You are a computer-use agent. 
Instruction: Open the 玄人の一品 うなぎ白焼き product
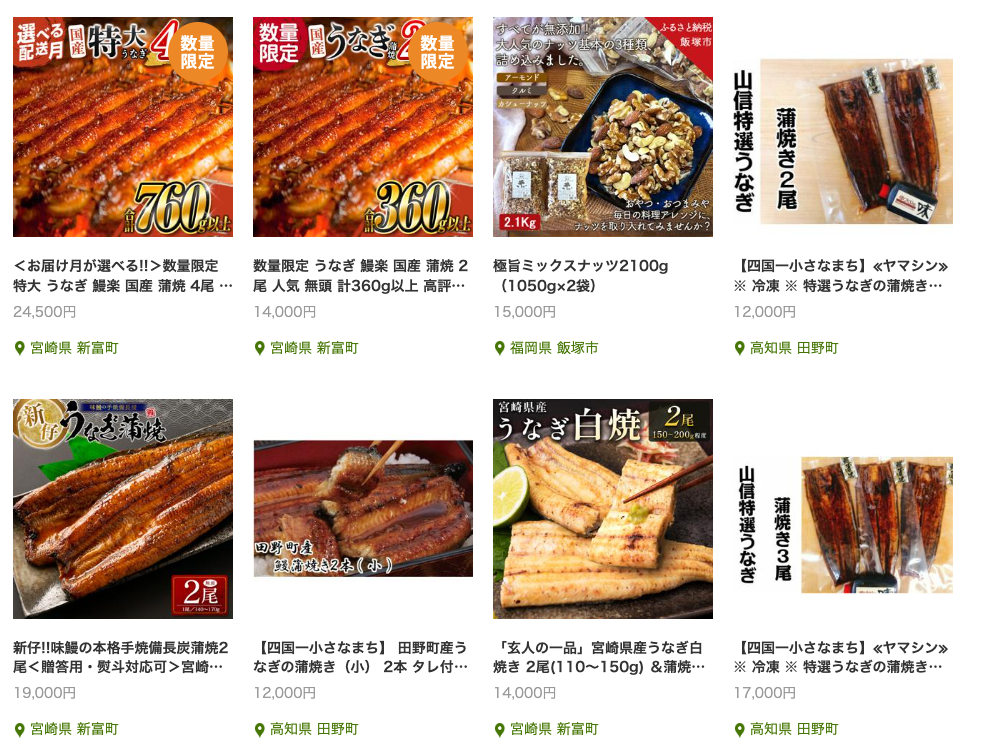coord(602,509)
